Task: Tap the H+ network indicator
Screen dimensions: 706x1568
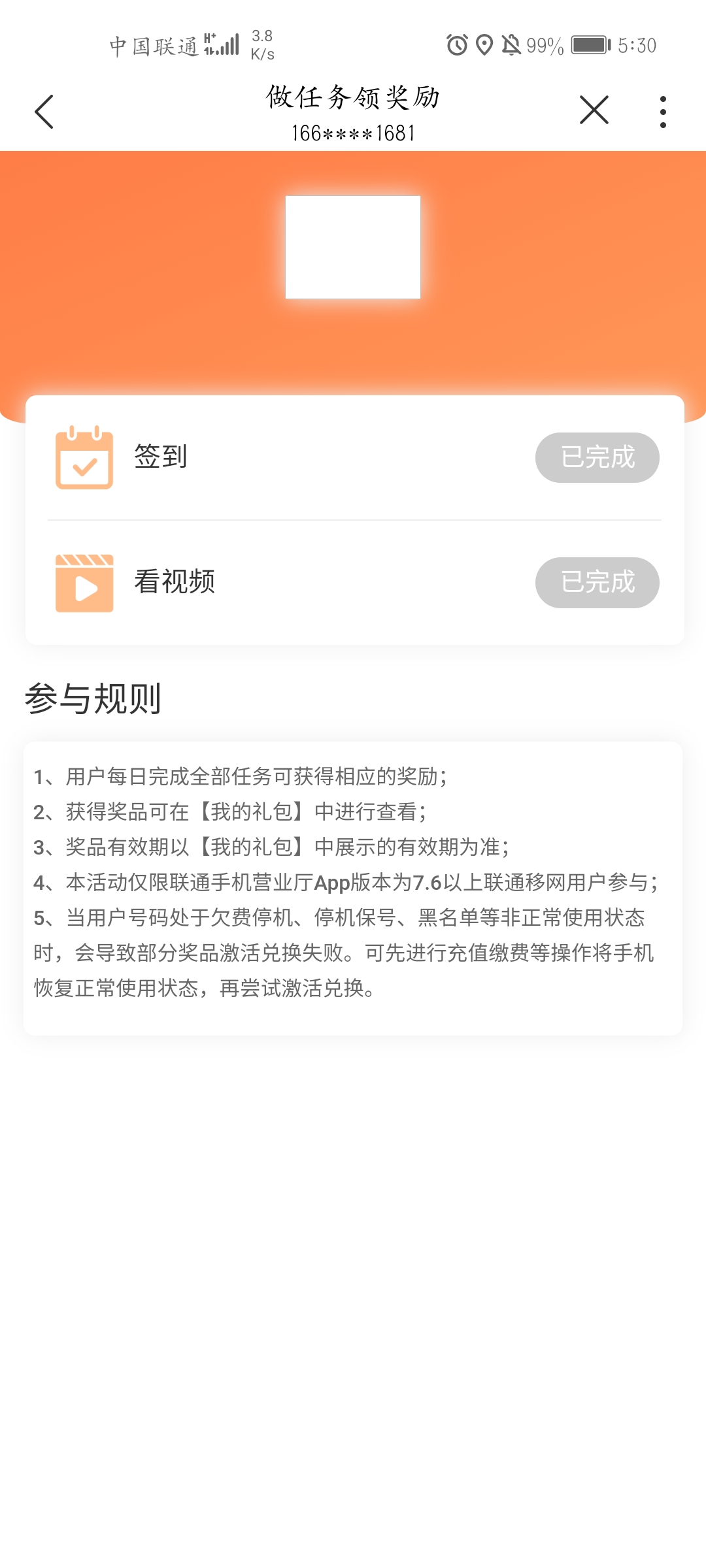Action: [209, 36]
